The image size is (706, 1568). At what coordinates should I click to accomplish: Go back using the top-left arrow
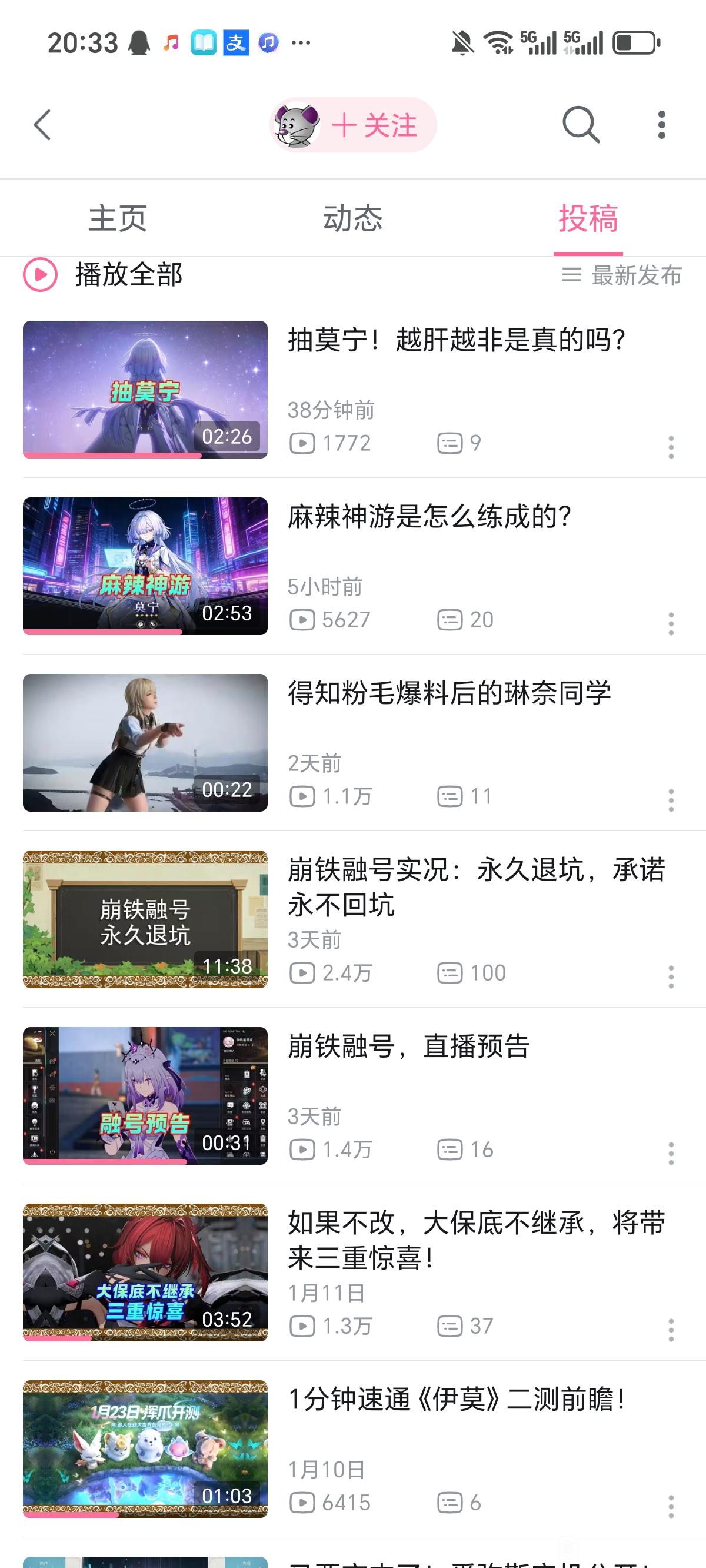coord(42,125)
